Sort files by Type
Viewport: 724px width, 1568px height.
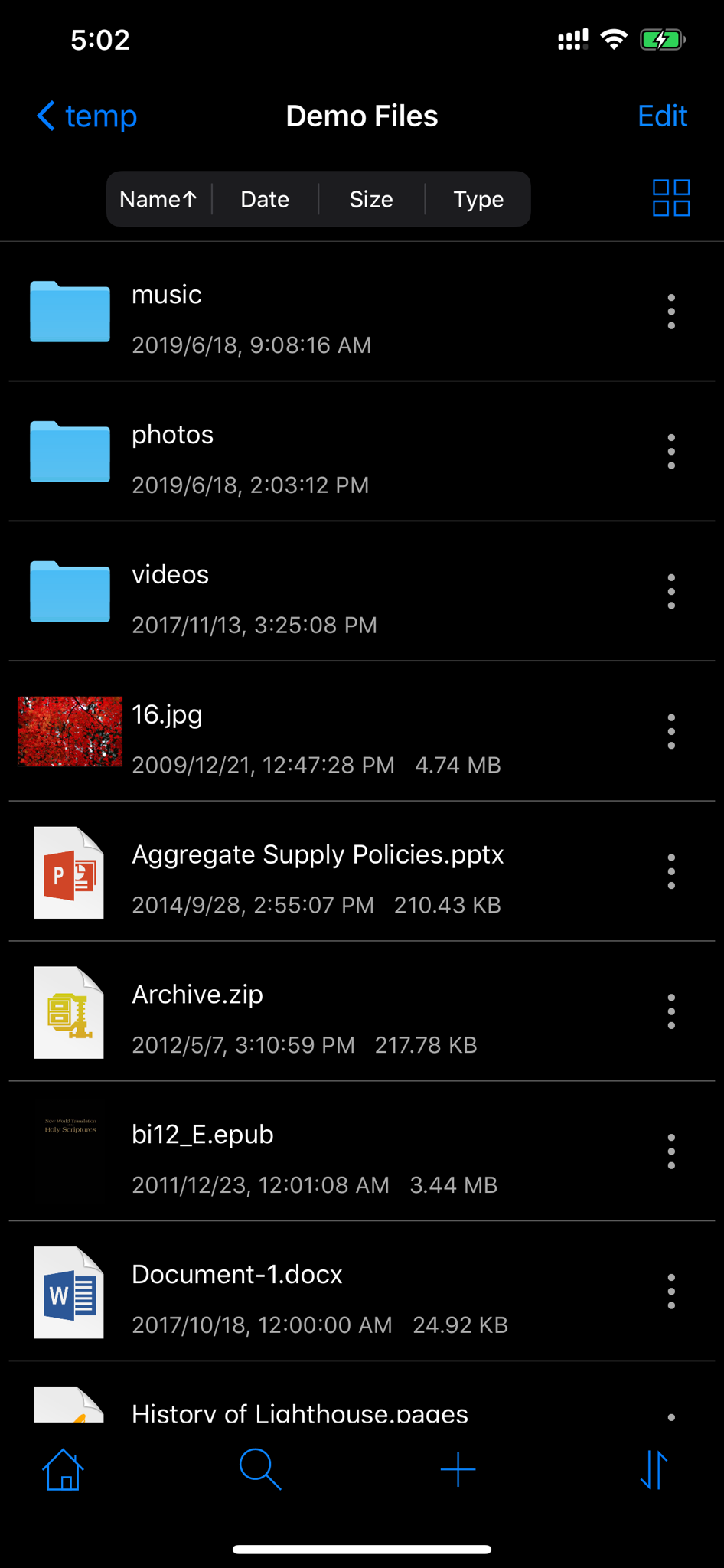(x=478, y=199)
